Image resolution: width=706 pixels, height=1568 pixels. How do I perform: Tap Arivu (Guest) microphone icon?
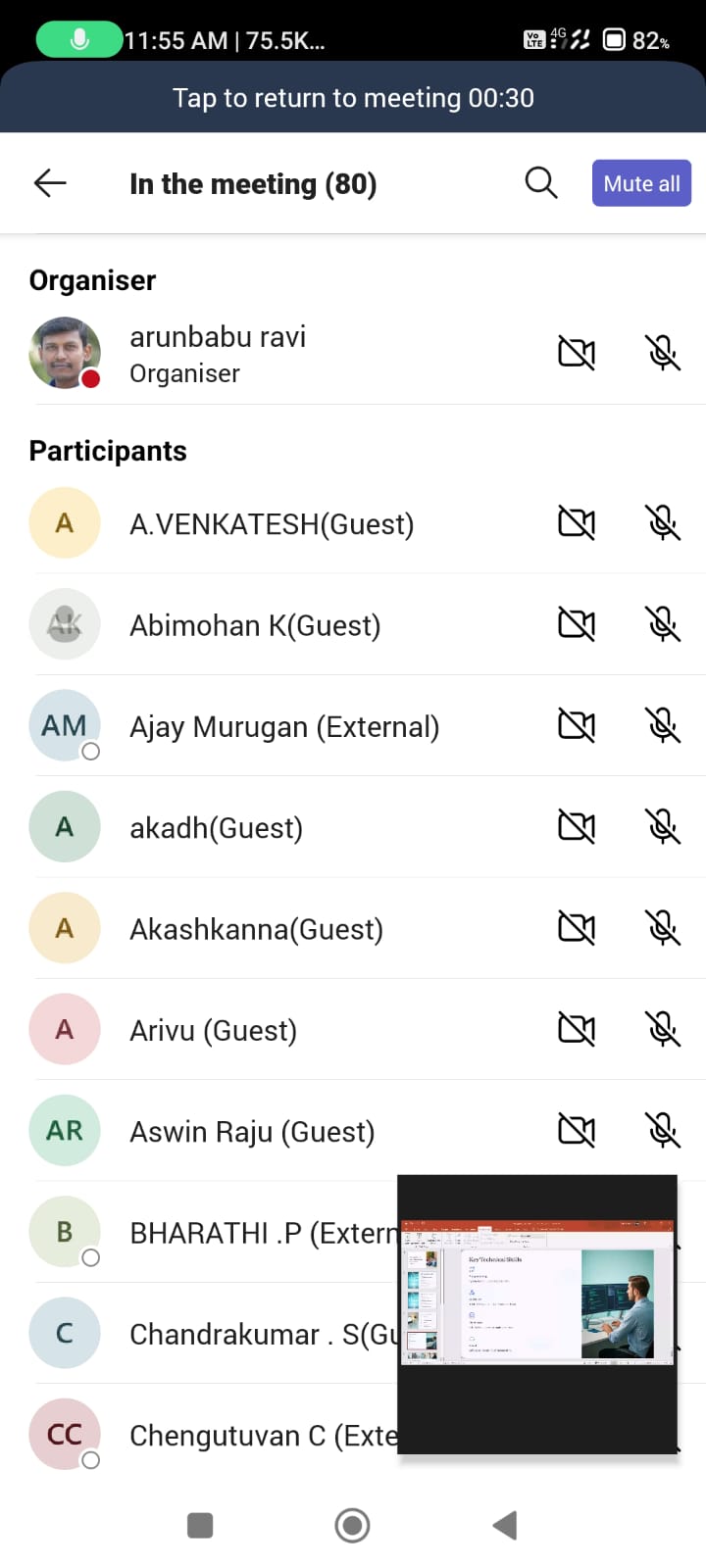(663, 1029)
